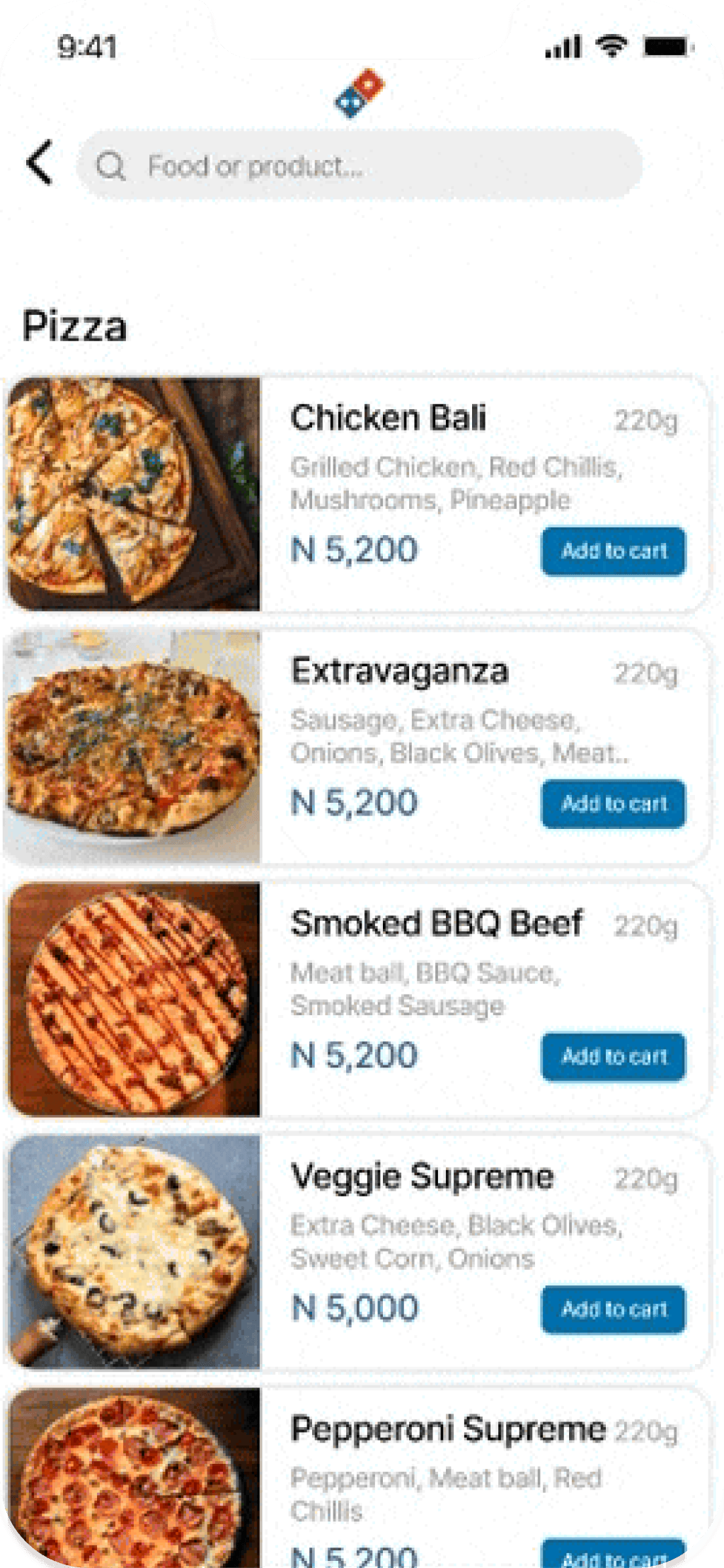Add Smoked BBQ Beef to cart

pos(613,1056)
